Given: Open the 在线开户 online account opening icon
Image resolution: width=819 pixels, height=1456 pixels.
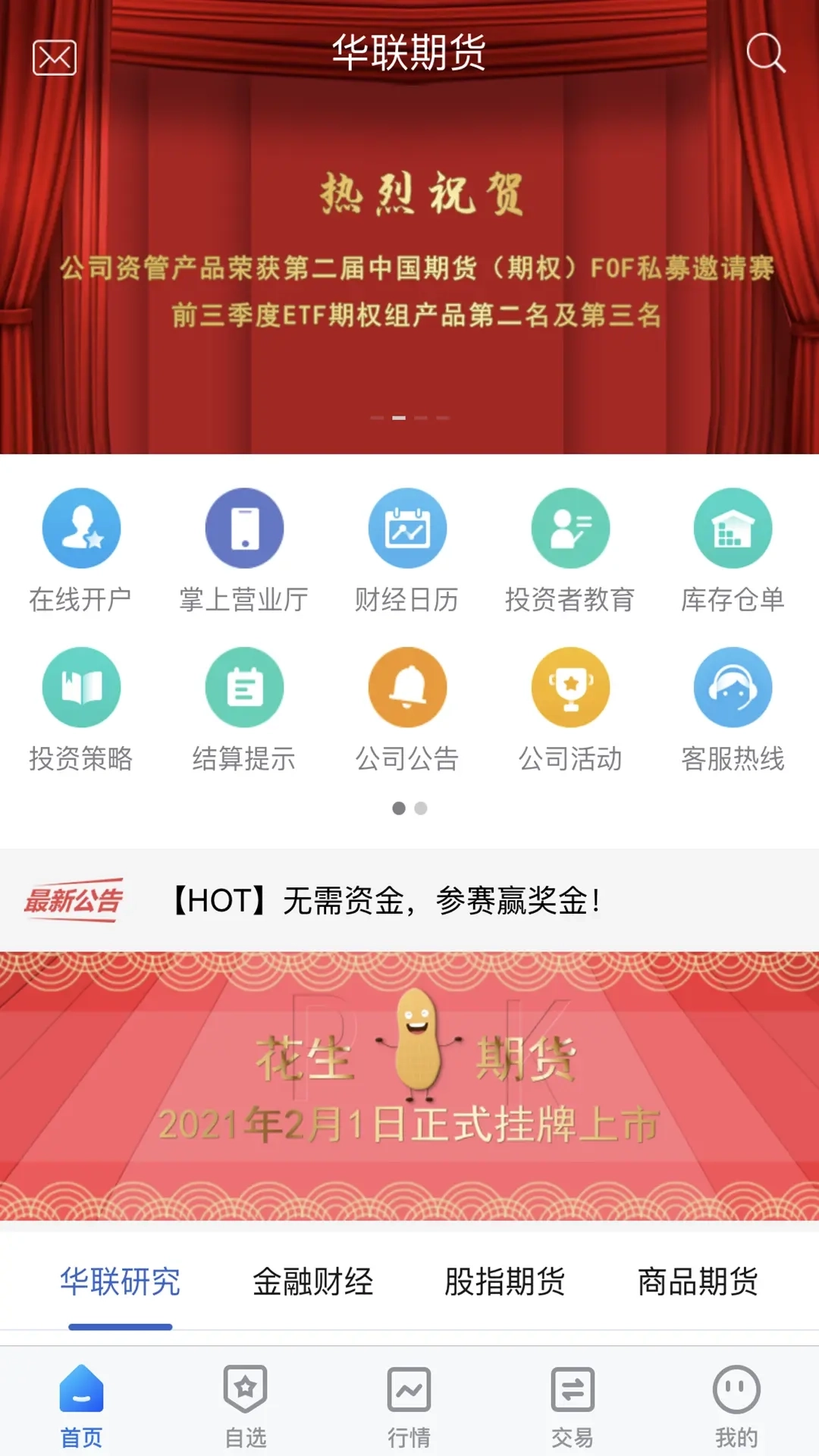Looking at the screenshot, I should tap(82, 529).
